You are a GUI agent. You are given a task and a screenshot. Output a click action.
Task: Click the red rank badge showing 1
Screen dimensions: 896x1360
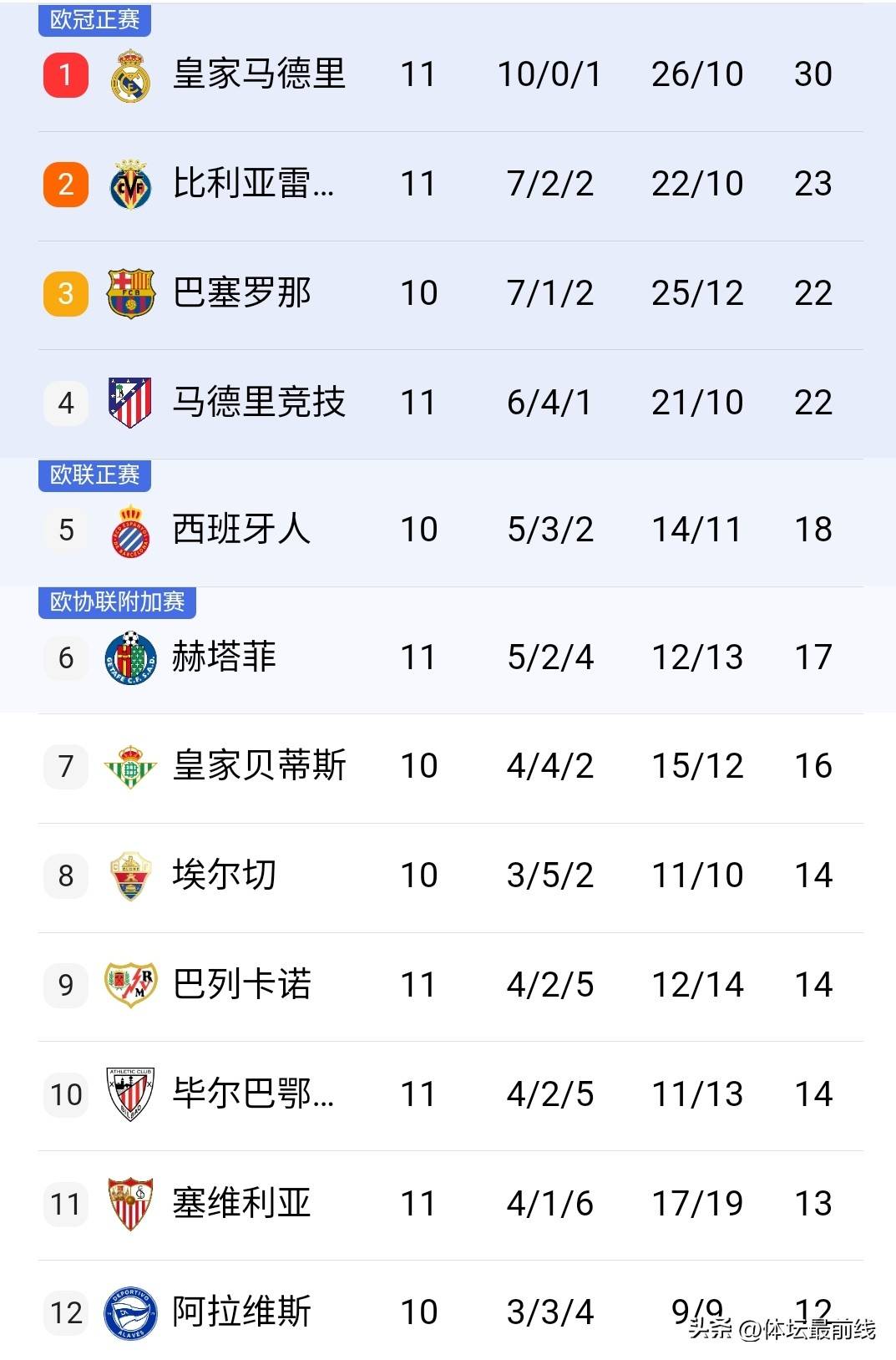coord(65,74)
